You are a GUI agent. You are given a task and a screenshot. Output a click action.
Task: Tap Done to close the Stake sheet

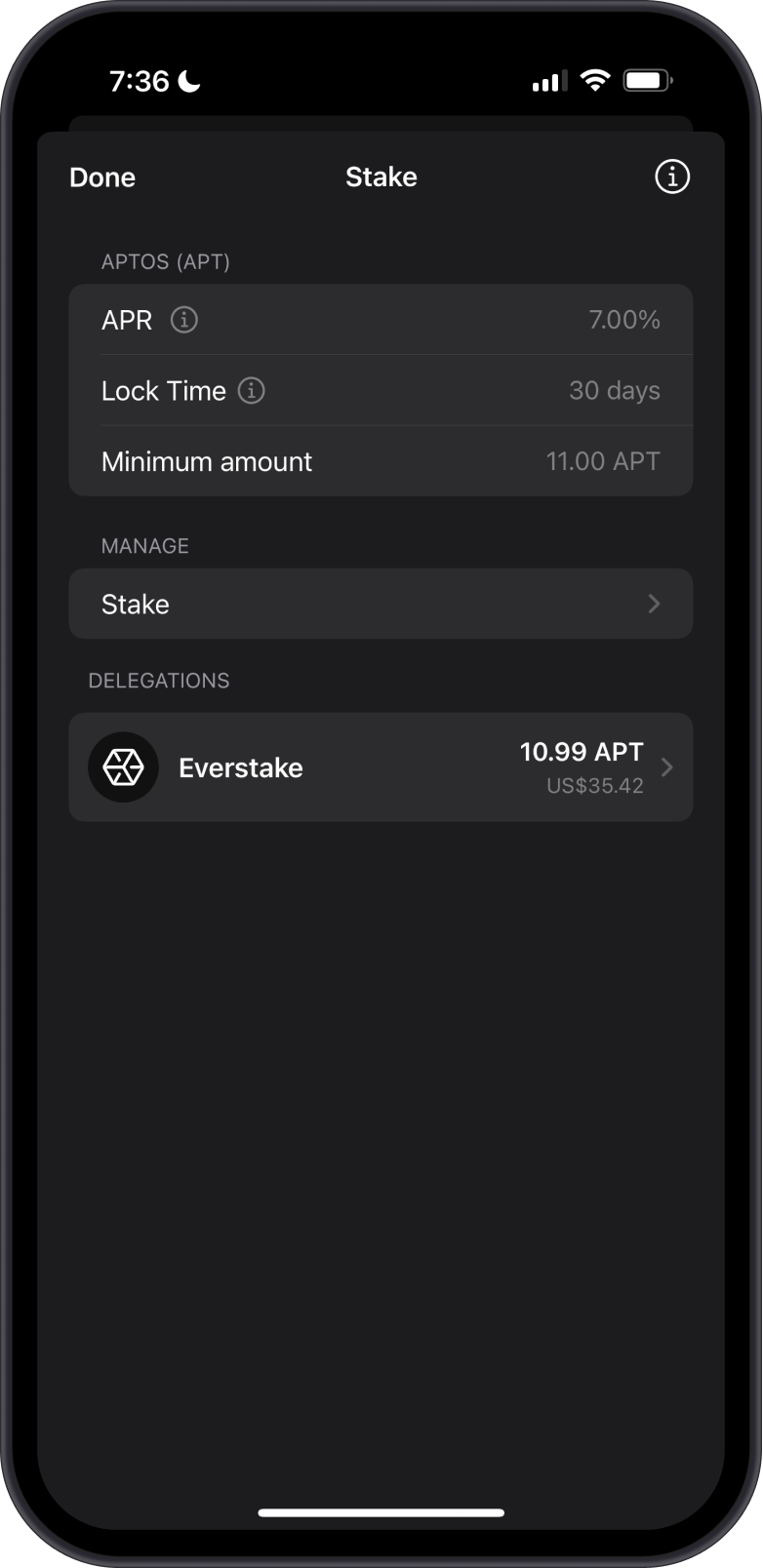click(102, 177)
